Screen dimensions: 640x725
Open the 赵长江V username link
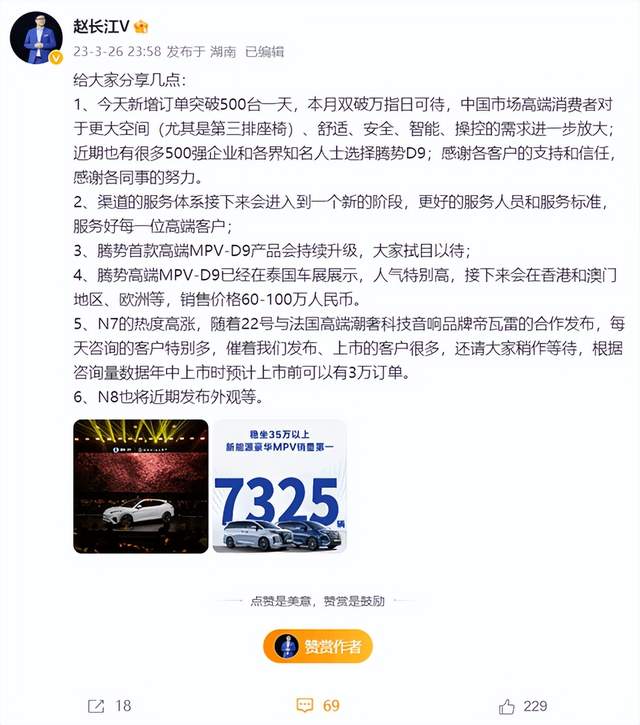(101, 26)
